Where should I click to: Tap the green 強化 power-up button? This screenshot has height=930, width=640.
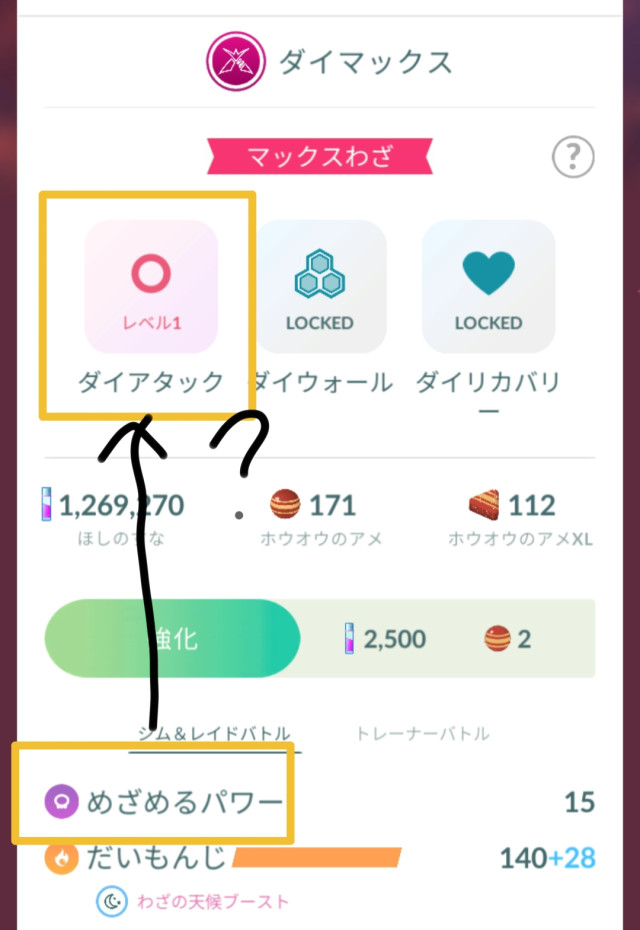coord(172,639)
